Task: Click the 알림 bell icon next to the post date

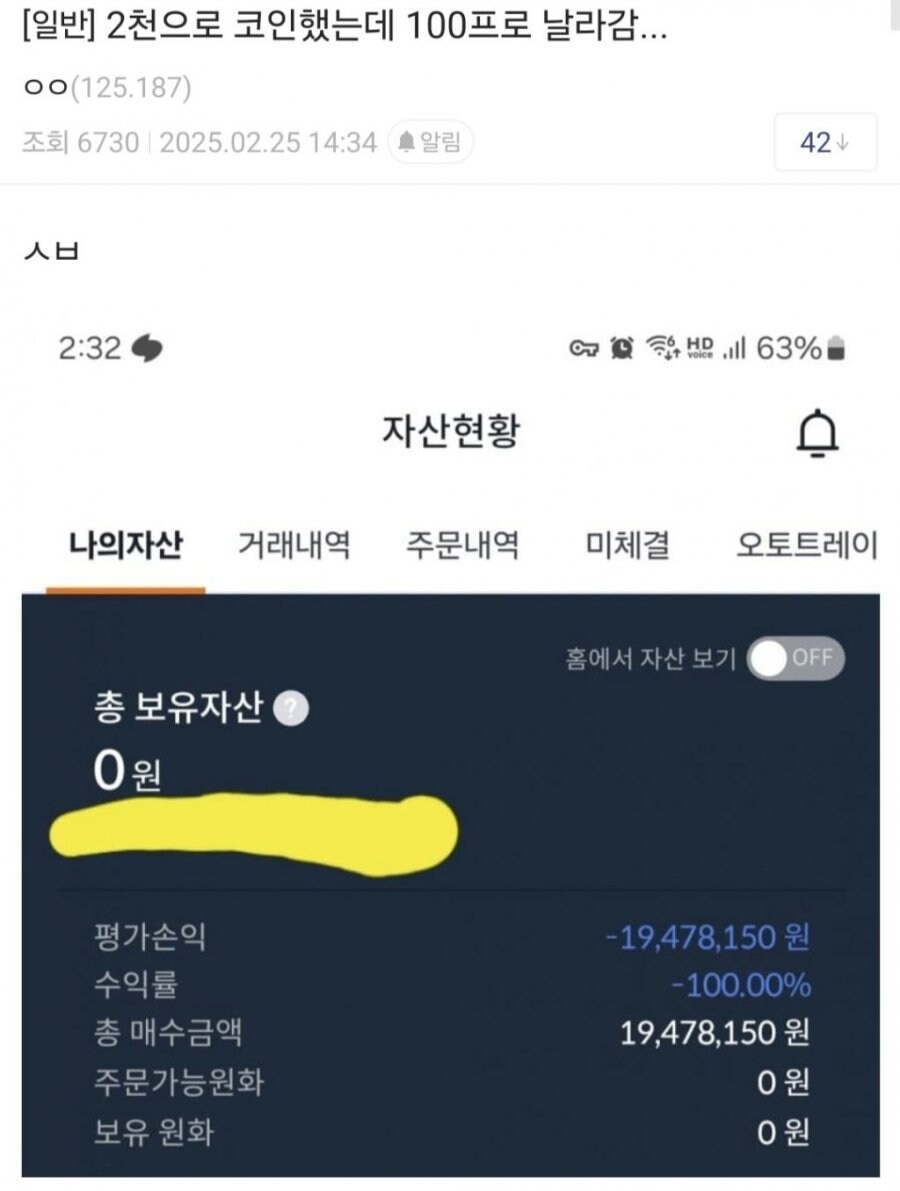Action: pos(430,142)
